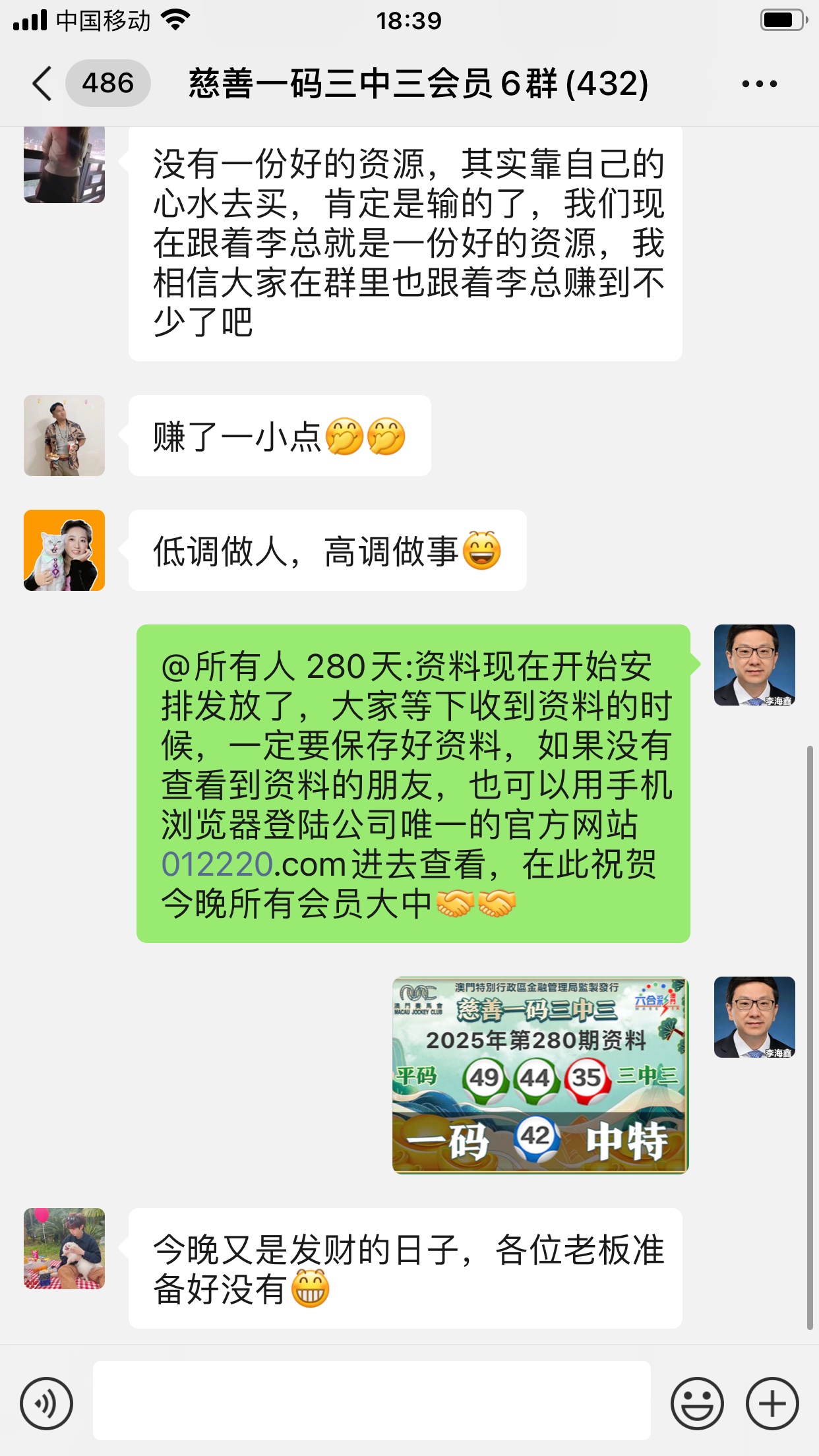Open profile of sender of 低调做人，高调做事
Screen dimensions: 819x1456
[x=65, y=551]
